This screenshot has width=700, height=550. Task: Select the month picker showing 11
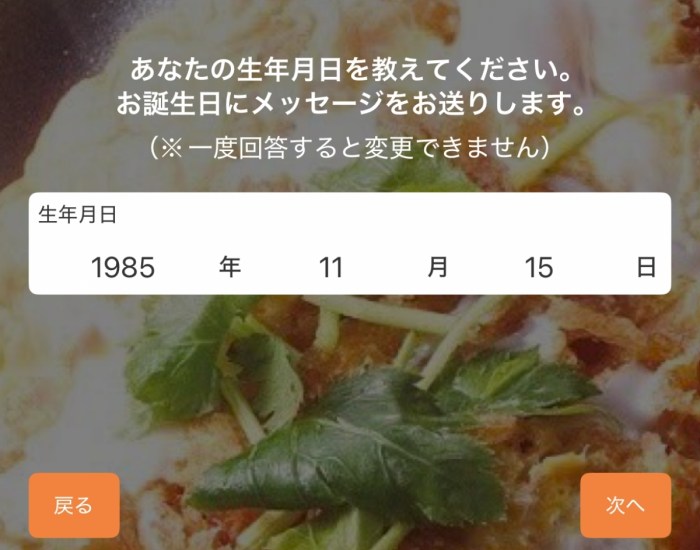(331, 267)
